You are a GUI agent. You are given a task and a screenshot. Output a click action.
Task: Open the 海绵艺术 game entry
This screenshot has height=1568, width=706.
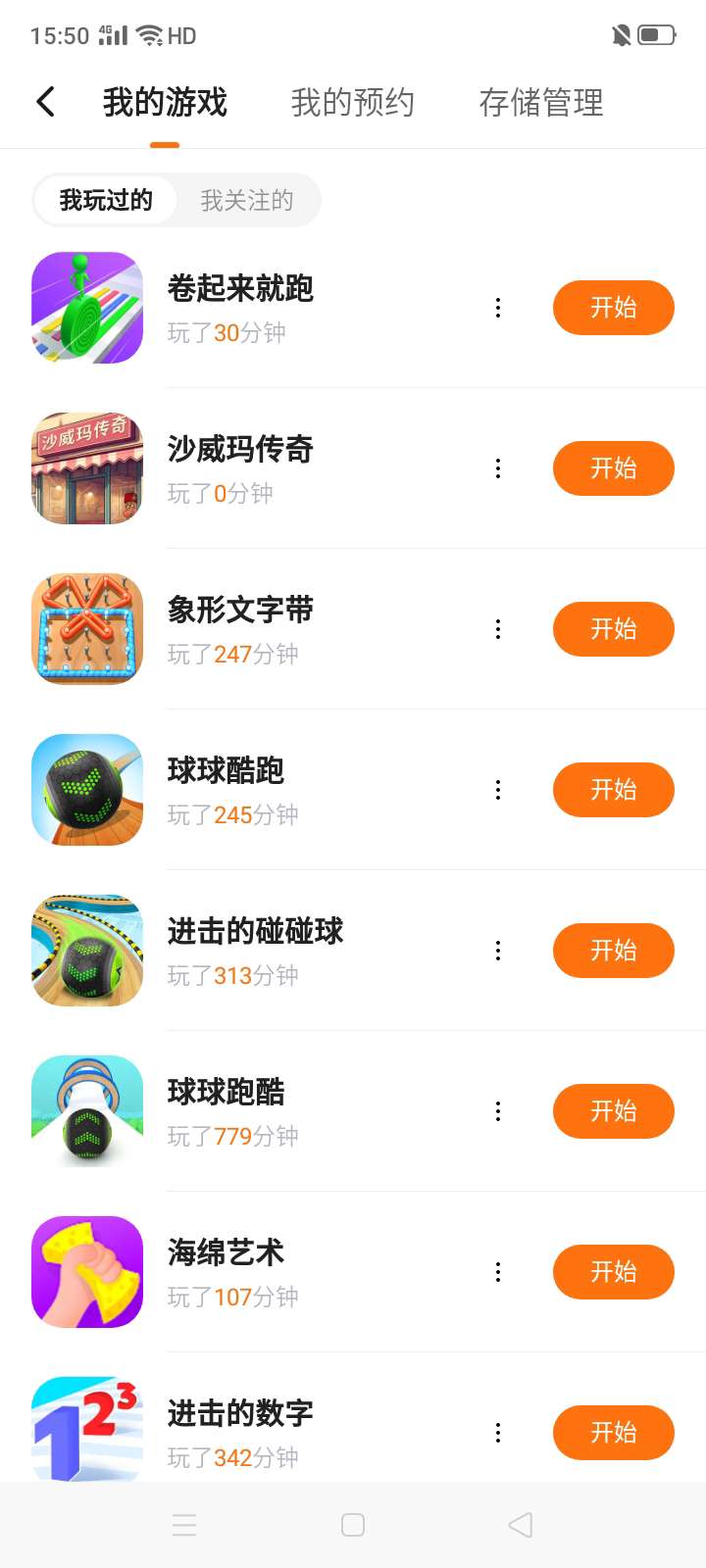(x=226, y=1253)
